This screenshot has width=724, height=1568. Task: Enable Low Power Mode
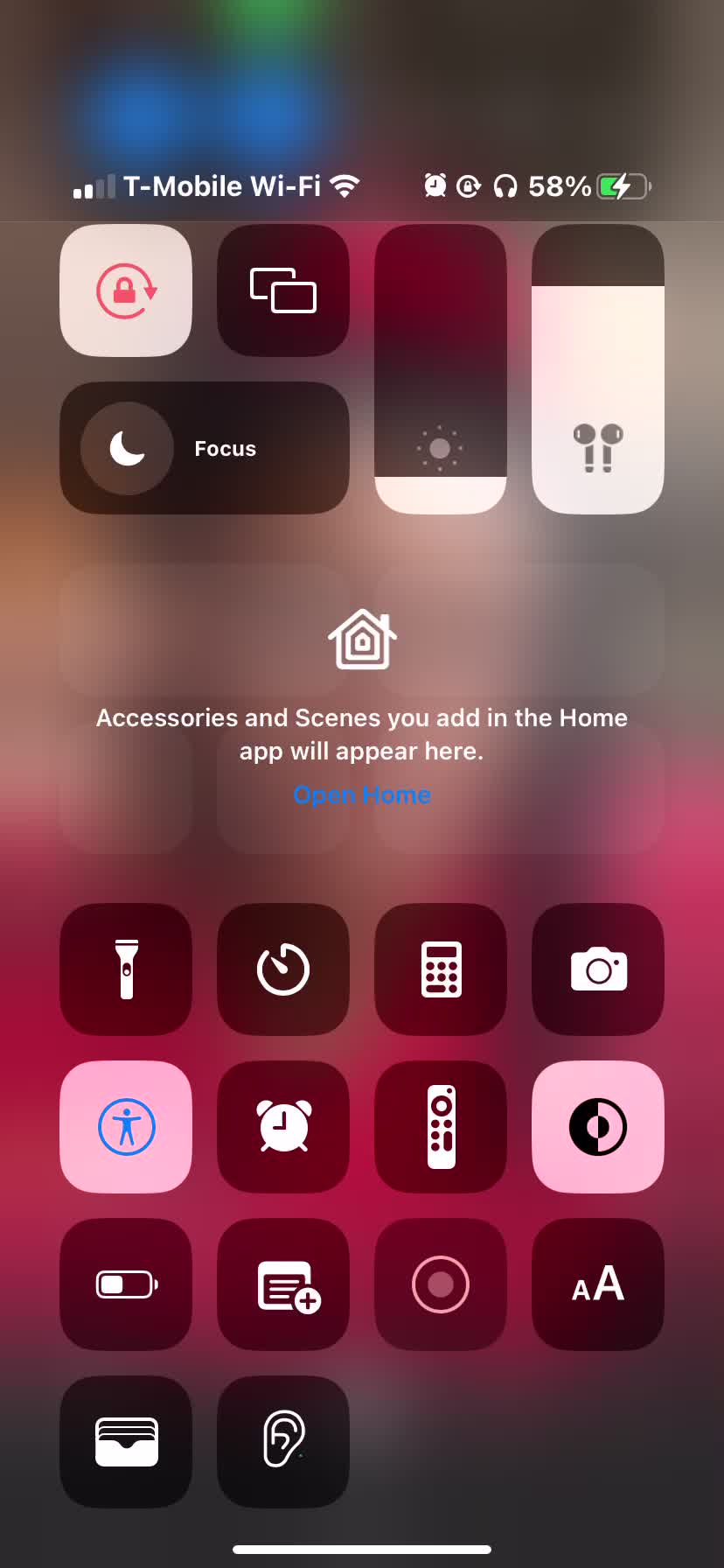coord(126,1284)
